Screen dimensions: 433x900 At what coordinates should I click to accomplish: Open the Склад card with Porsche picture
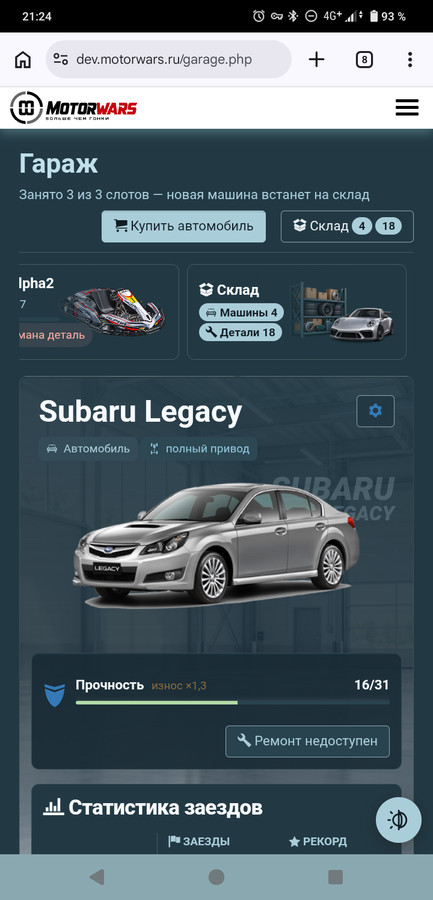297,312
